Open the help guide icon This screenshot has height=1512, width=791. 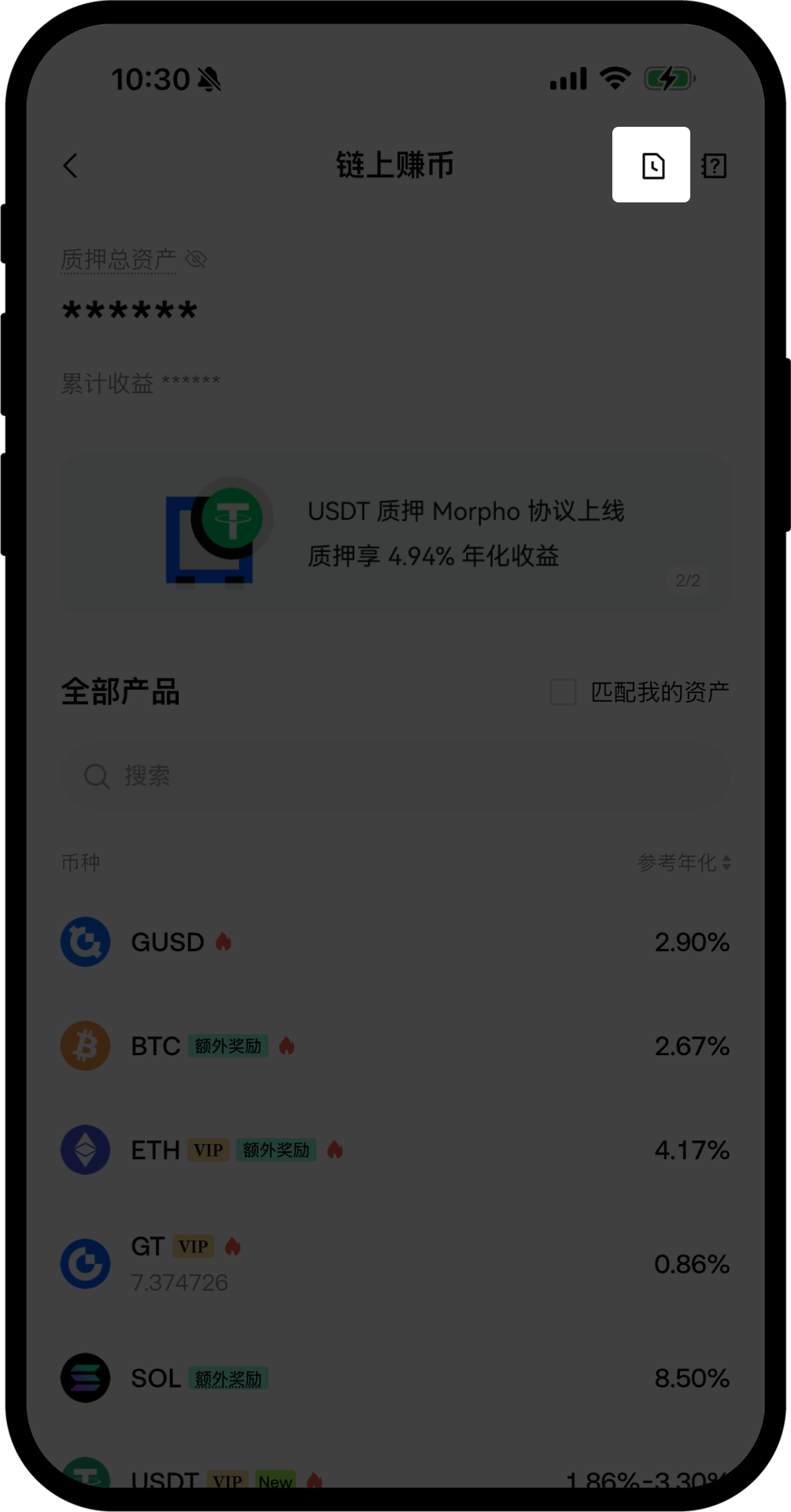[714, 165]
